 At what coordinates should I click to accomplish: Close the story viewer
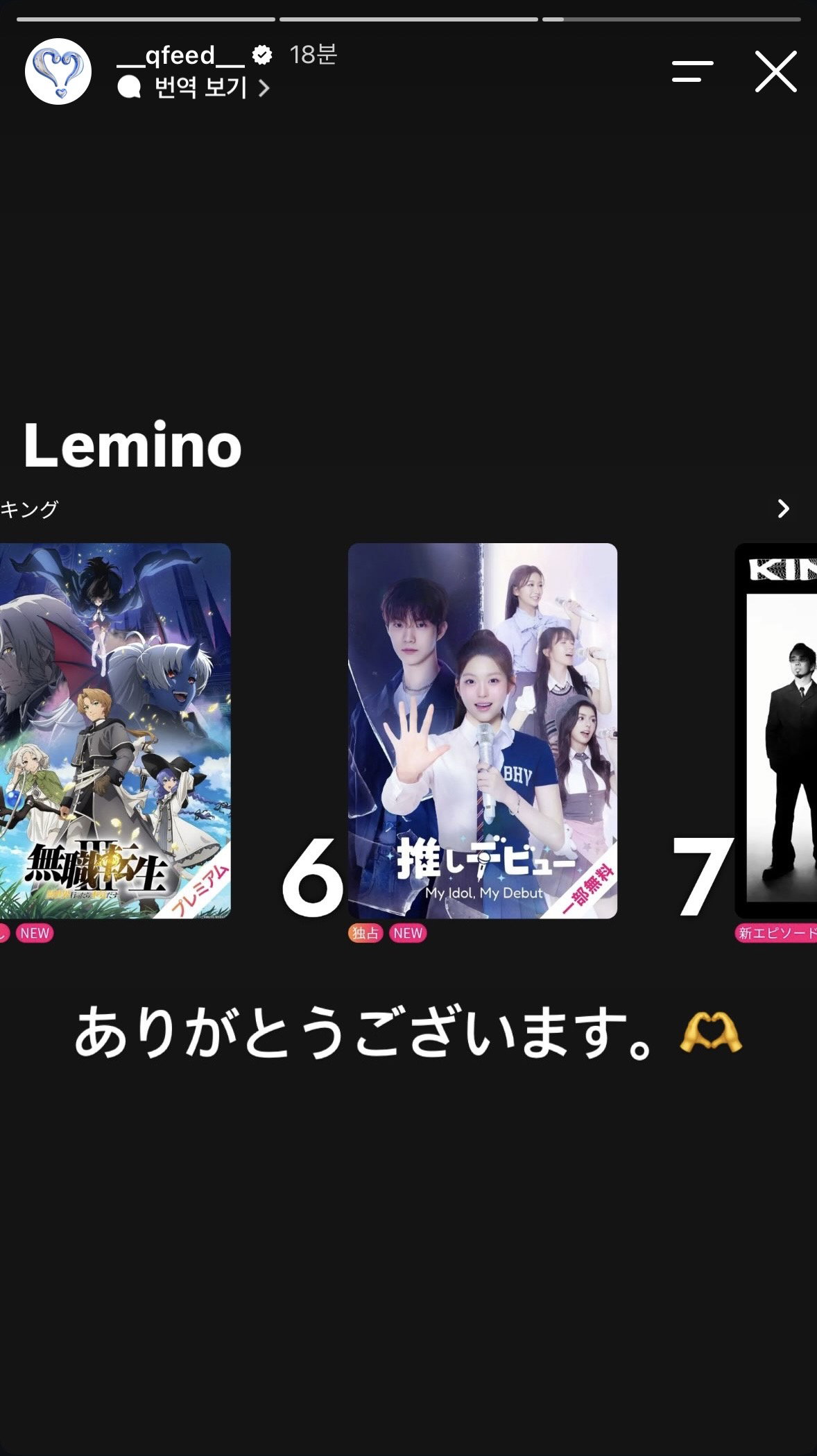pos(775,71)
